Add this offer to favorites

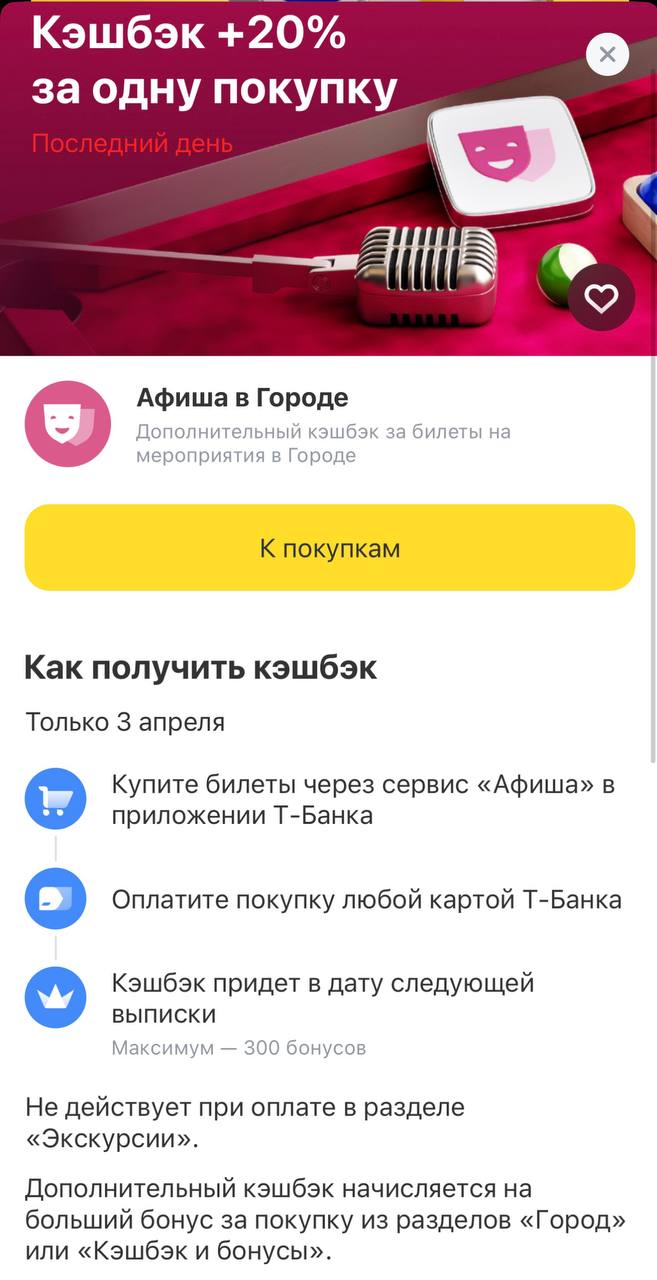pyautogui.click(x=601, y=297)
